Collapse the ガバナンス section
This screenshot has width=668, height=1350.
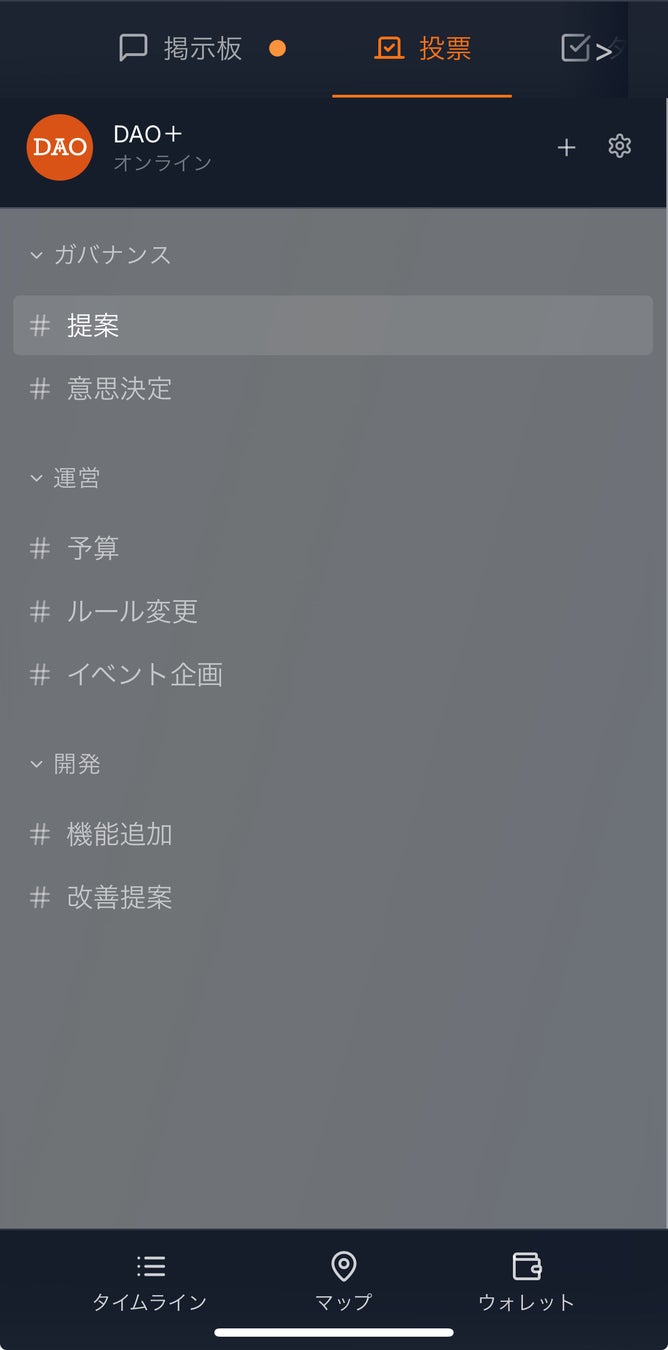tap(100, 255)
